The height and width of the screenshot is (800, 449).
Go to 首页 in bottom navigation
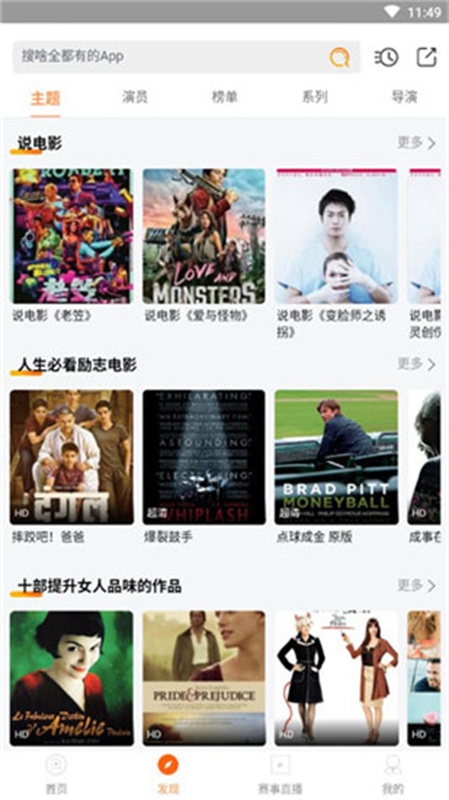56,775
